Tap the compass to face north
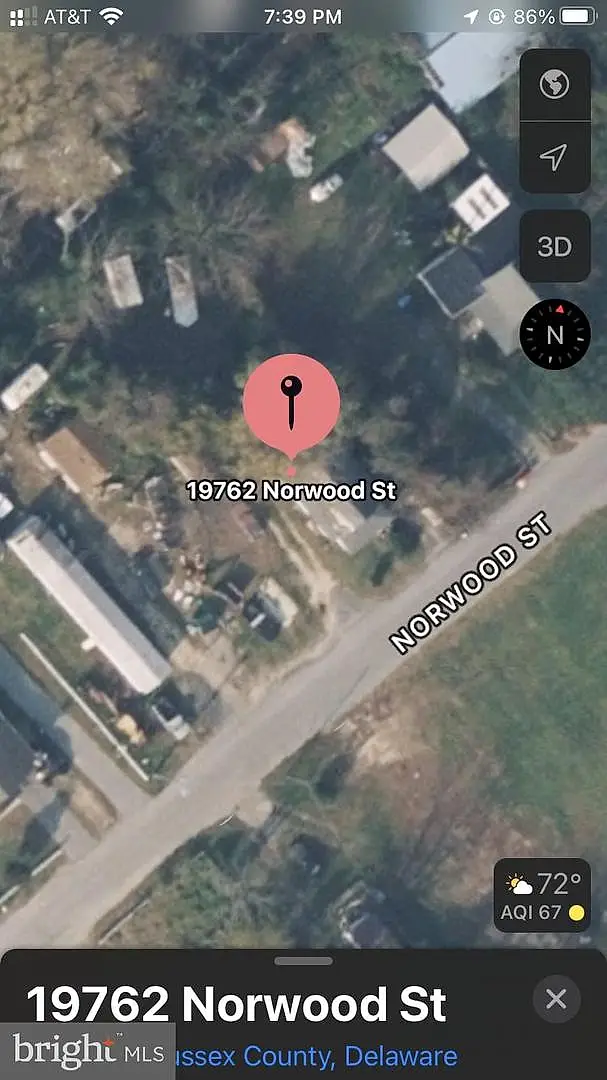The width and height of the screenshot is (607, 1080). [555, 335]
